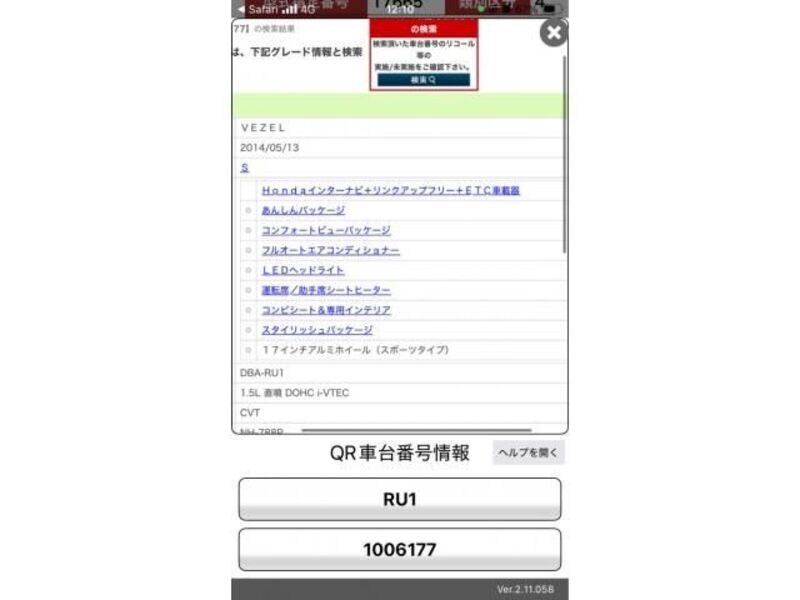The image size is (800, 600).
Task: Close the web view overlay
Action: click(553, 33)
